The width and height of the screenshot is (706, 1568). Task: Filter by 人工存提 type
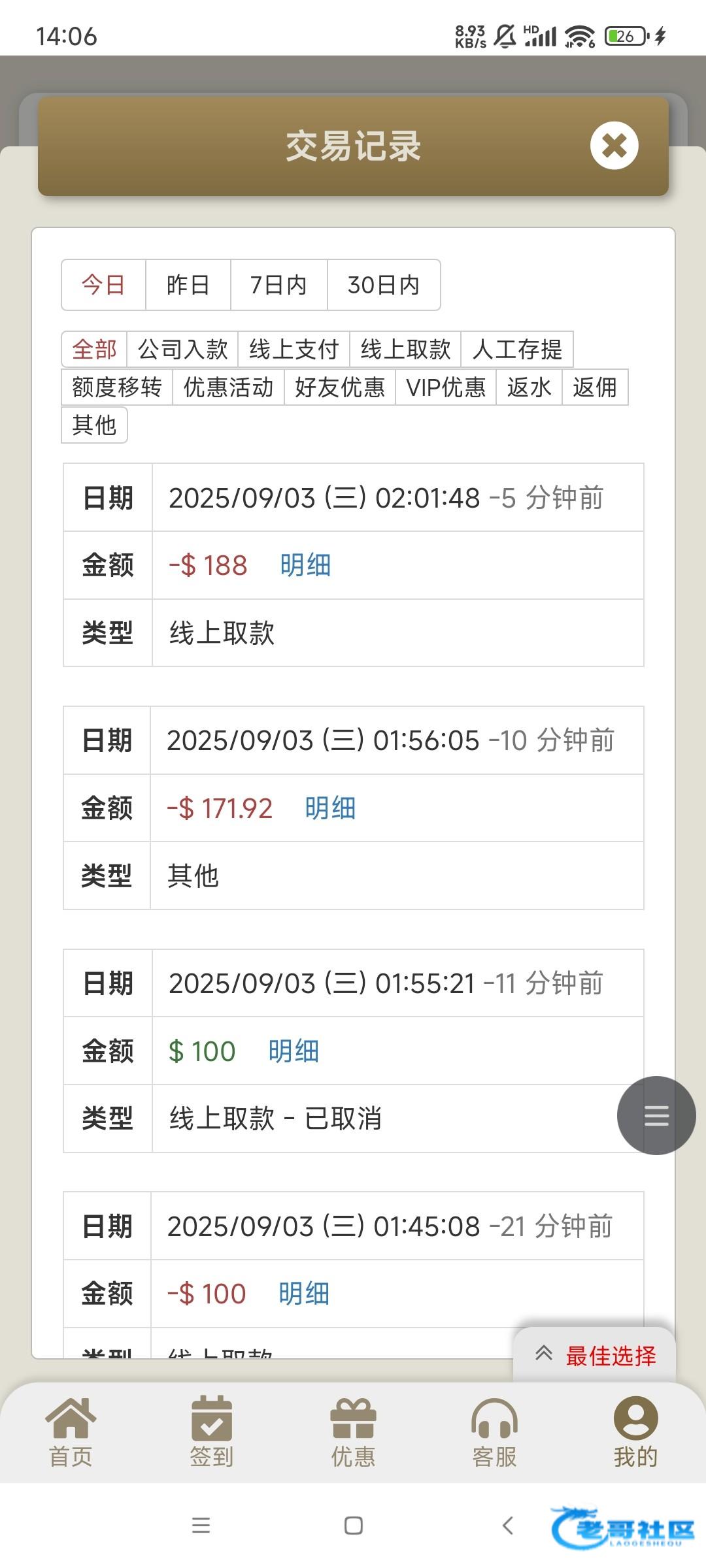[x=517, y=350]
